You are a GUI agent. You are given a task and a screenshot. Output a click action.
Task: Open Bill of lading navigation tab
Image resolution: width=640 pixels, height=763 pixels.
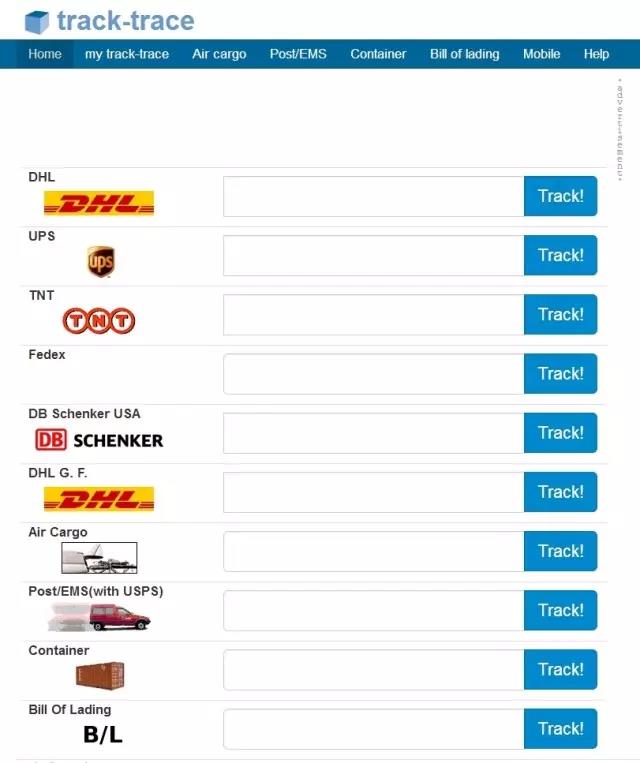pos(464,54)
